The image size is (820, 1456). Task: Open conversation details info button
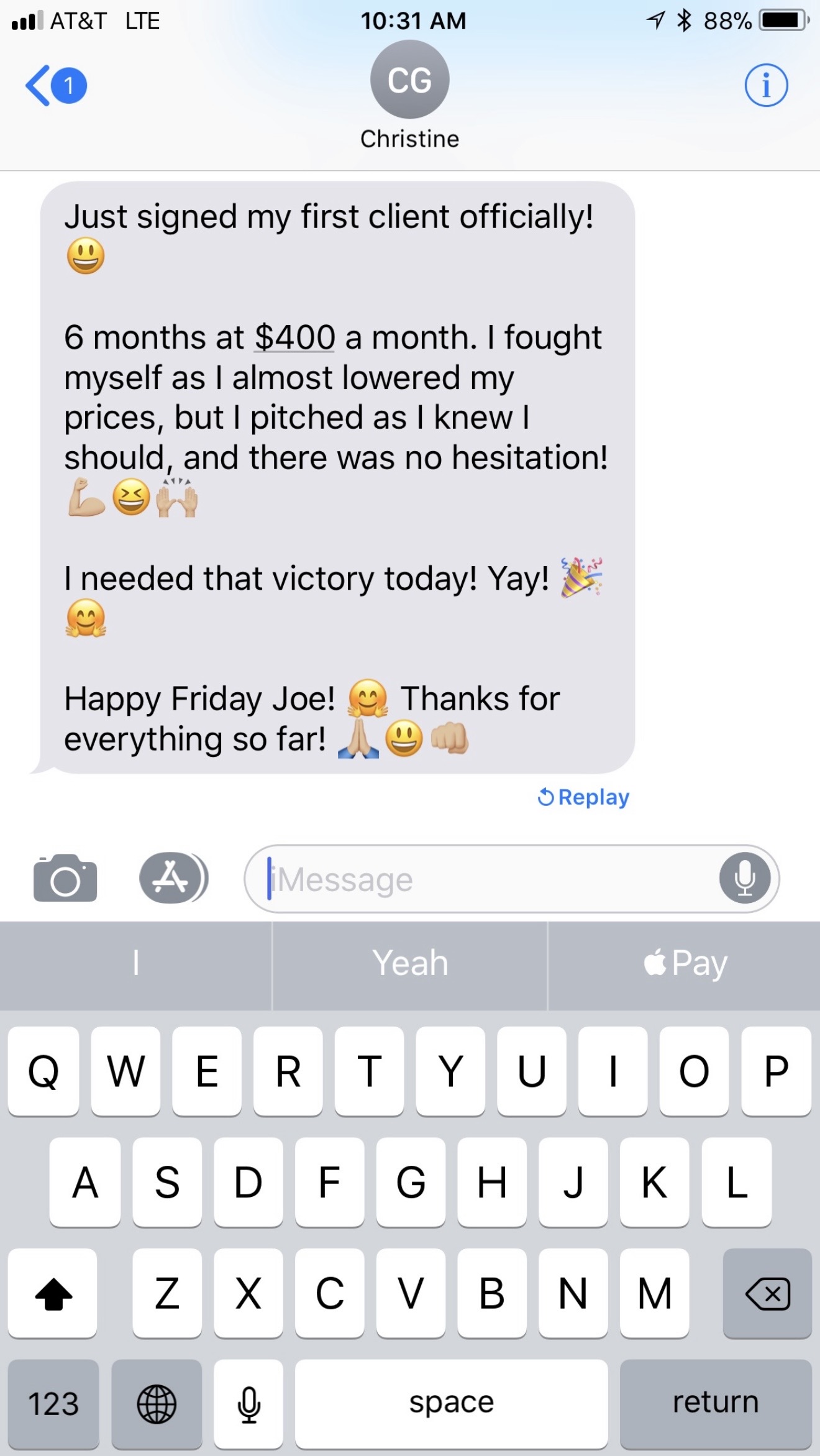766,85
